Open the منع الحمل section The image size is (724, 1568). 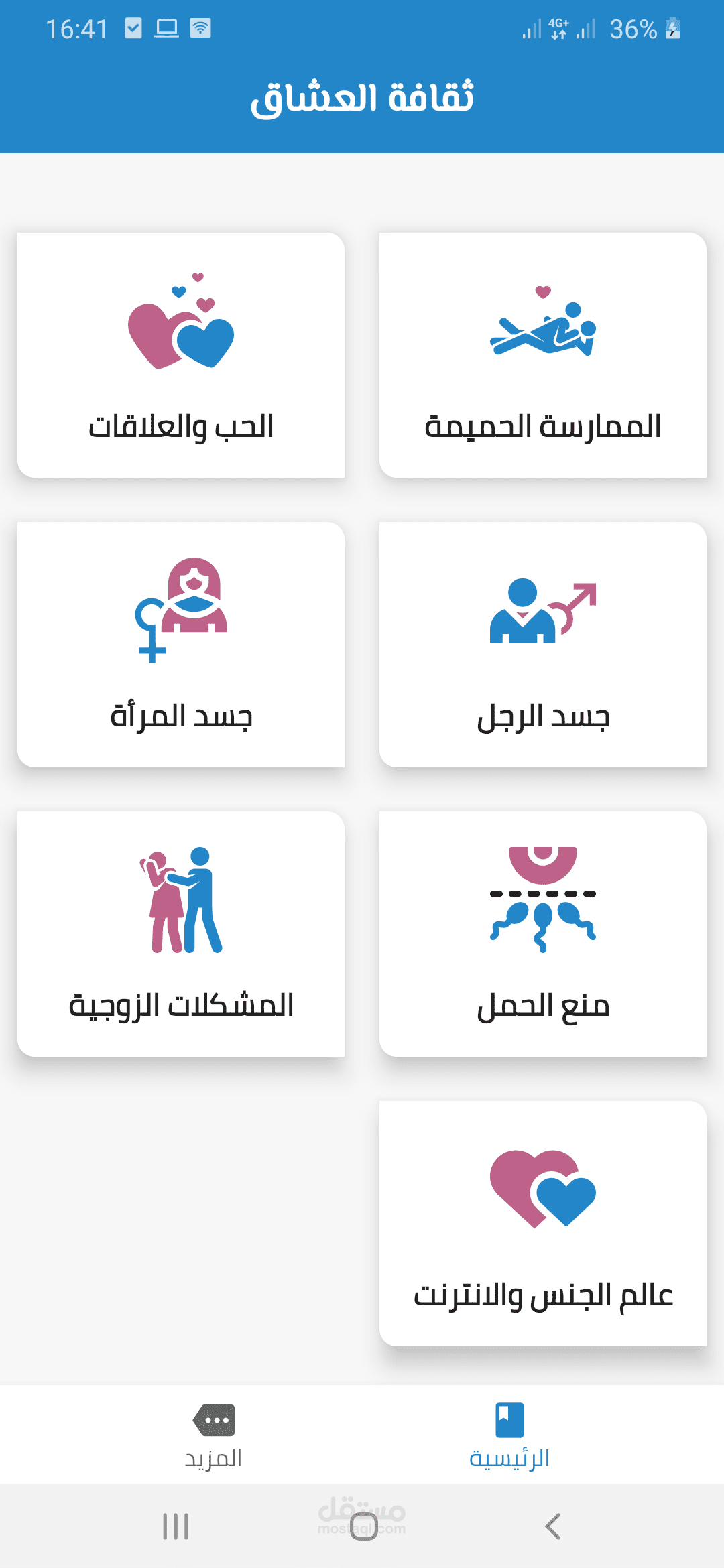pyautogui.click(x=543, y=934)
